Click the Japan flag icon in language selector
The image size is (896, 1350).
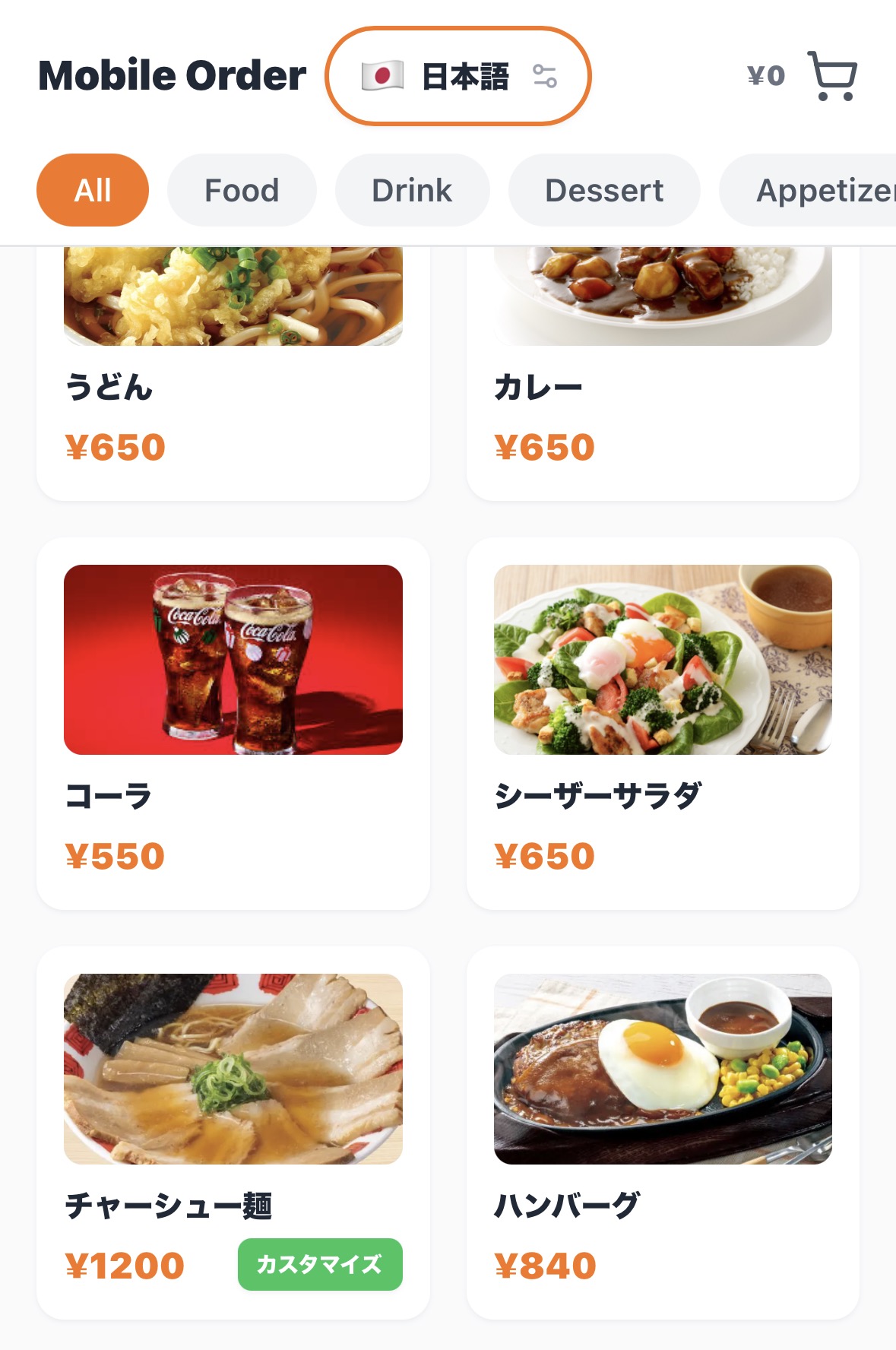(x=384, y=76)
